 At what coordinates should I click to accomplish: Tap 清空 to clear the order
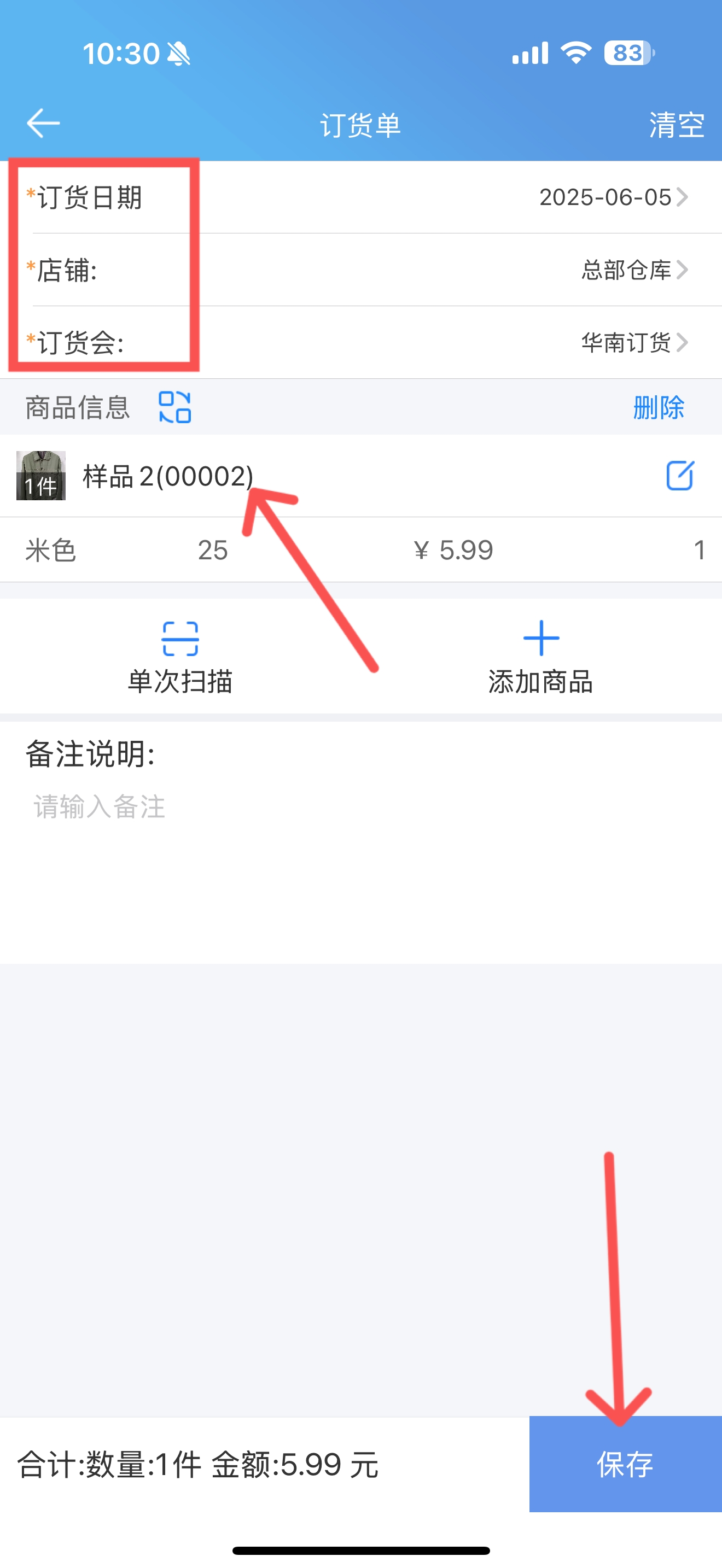point(677,125)
